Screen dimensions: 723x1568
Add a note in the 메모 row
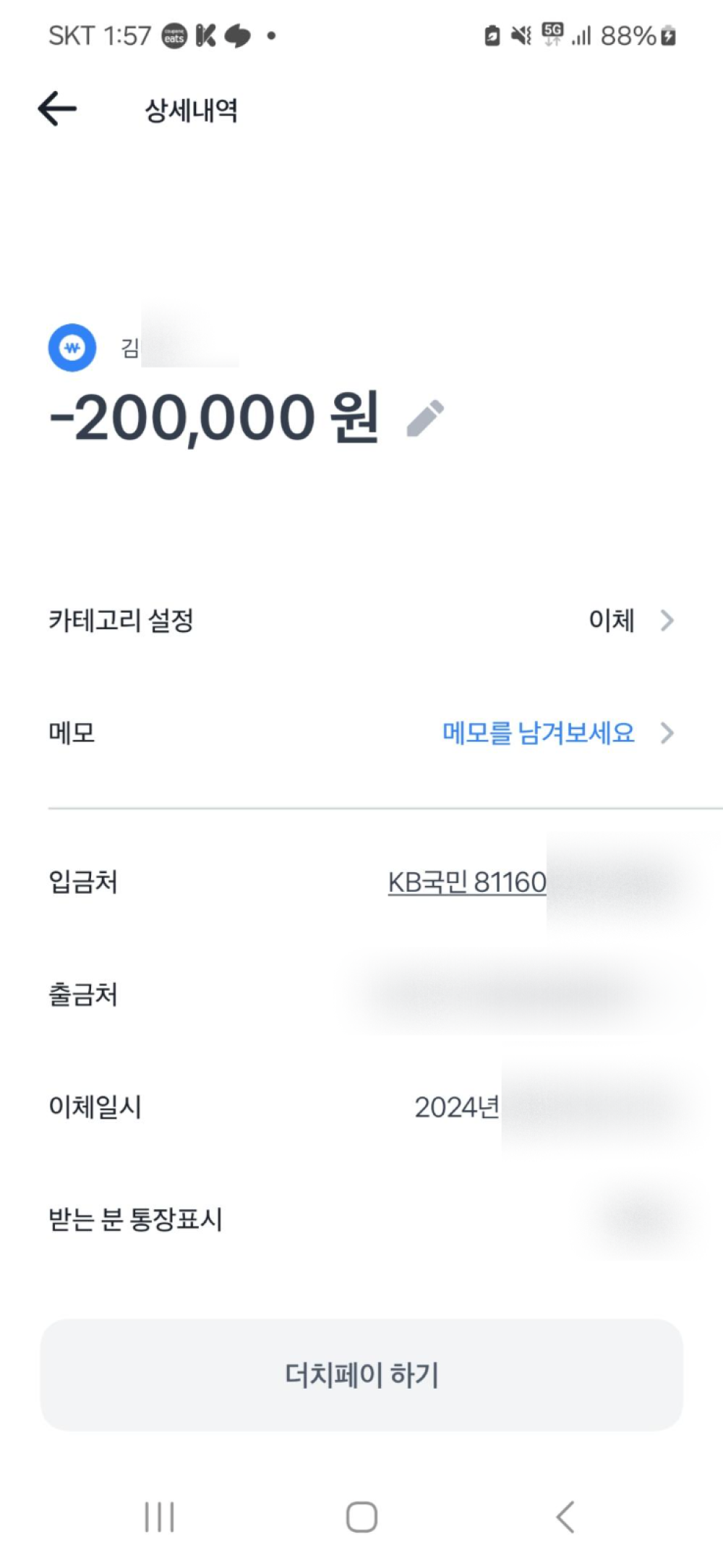538,733
